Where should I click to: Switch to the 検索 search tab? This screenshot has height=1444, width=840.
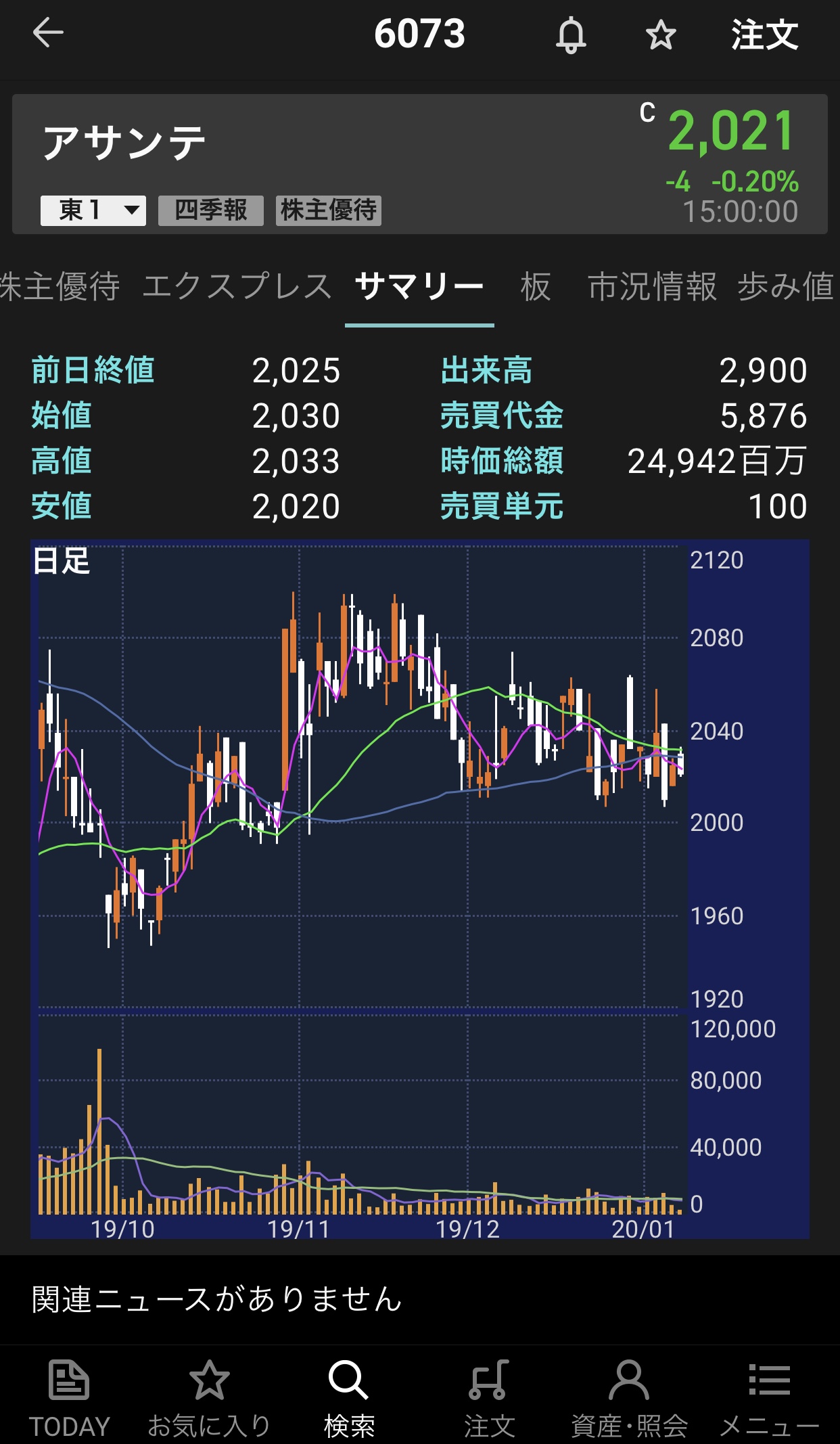click(349, 1397)
